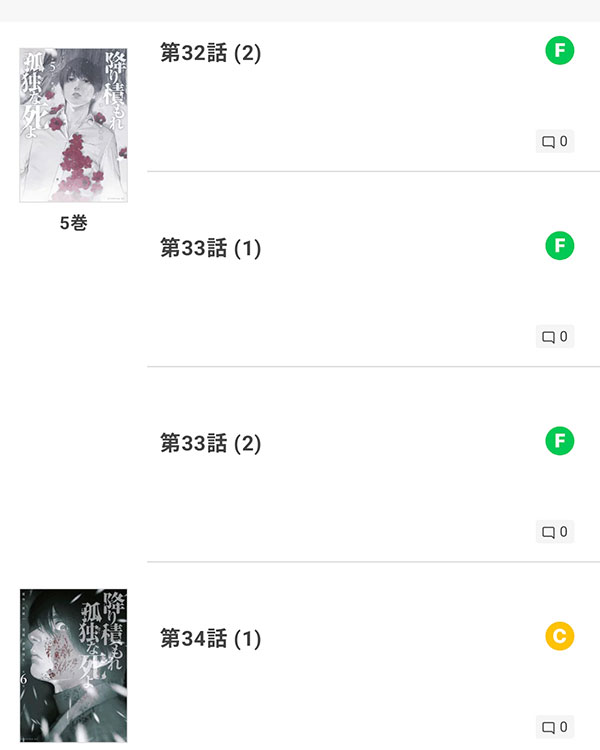View comments on 第33話 (2)
600x750 pixels.
(x=555, y=532)
